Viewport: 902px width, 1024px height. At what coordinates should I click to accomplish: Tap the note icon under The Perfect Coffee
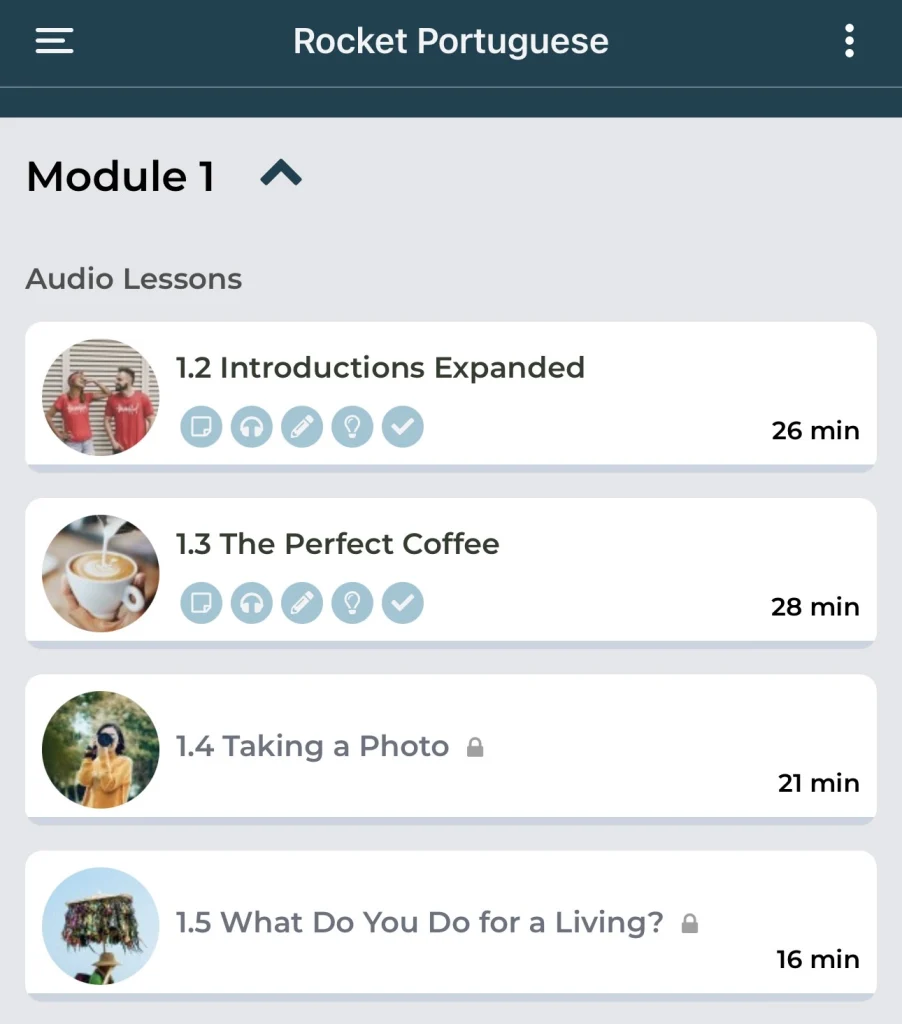(x=201, y=603)
